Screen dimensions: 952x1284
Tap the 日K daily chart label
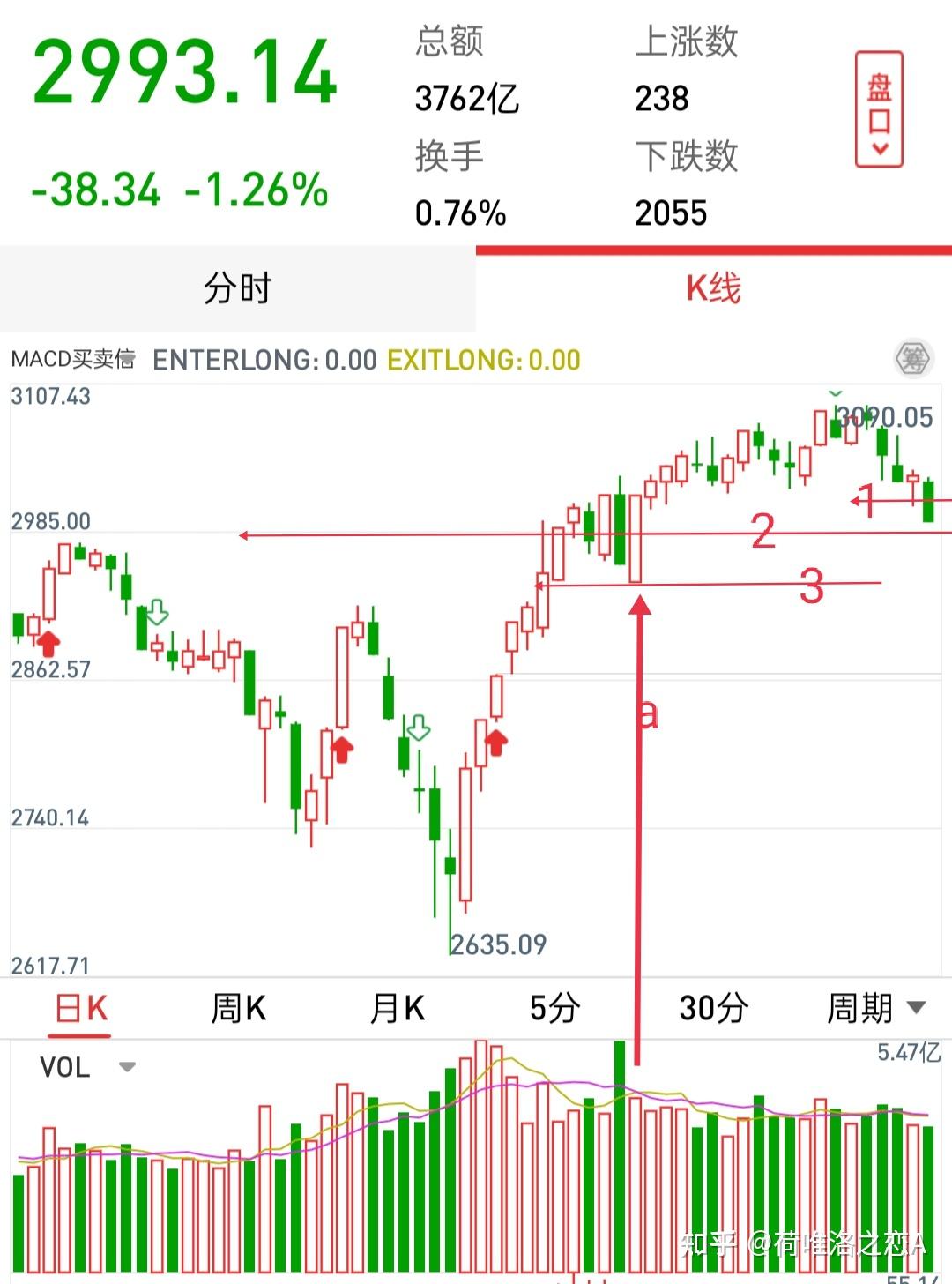78,1006
